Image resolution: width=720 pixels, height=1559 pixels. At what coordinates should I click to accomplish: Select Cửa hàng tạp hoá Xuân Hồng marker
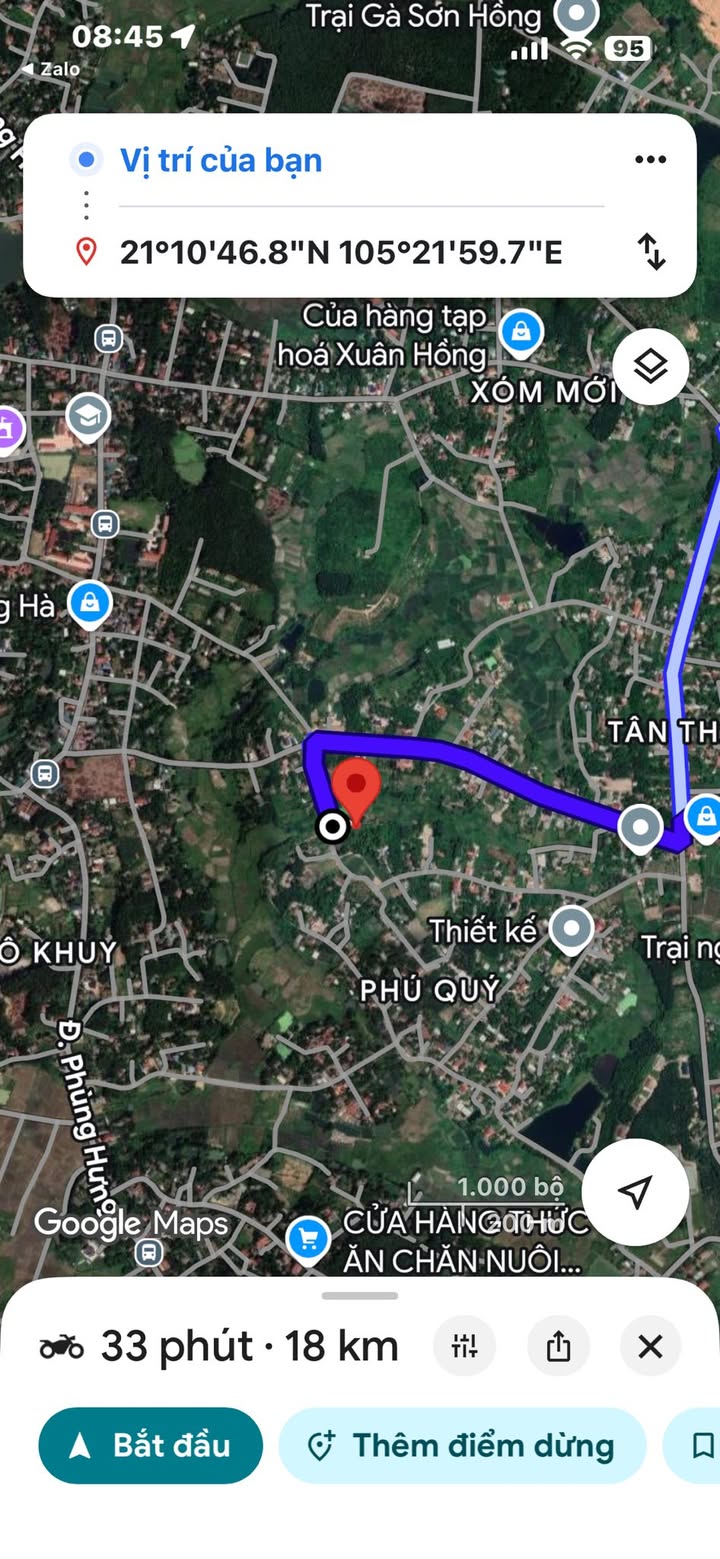520,332
